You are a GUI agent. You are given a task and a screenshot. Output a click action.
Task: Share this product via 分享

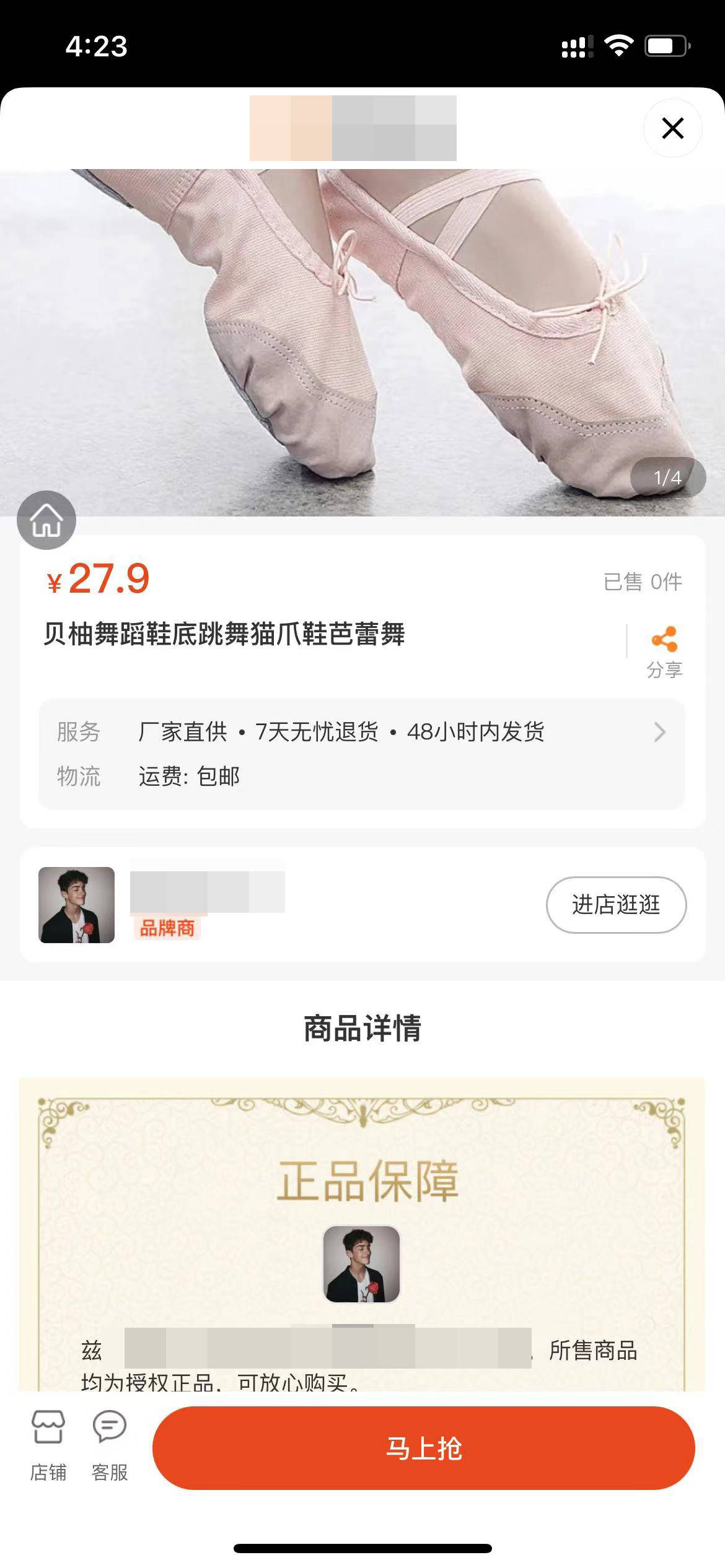664,650
